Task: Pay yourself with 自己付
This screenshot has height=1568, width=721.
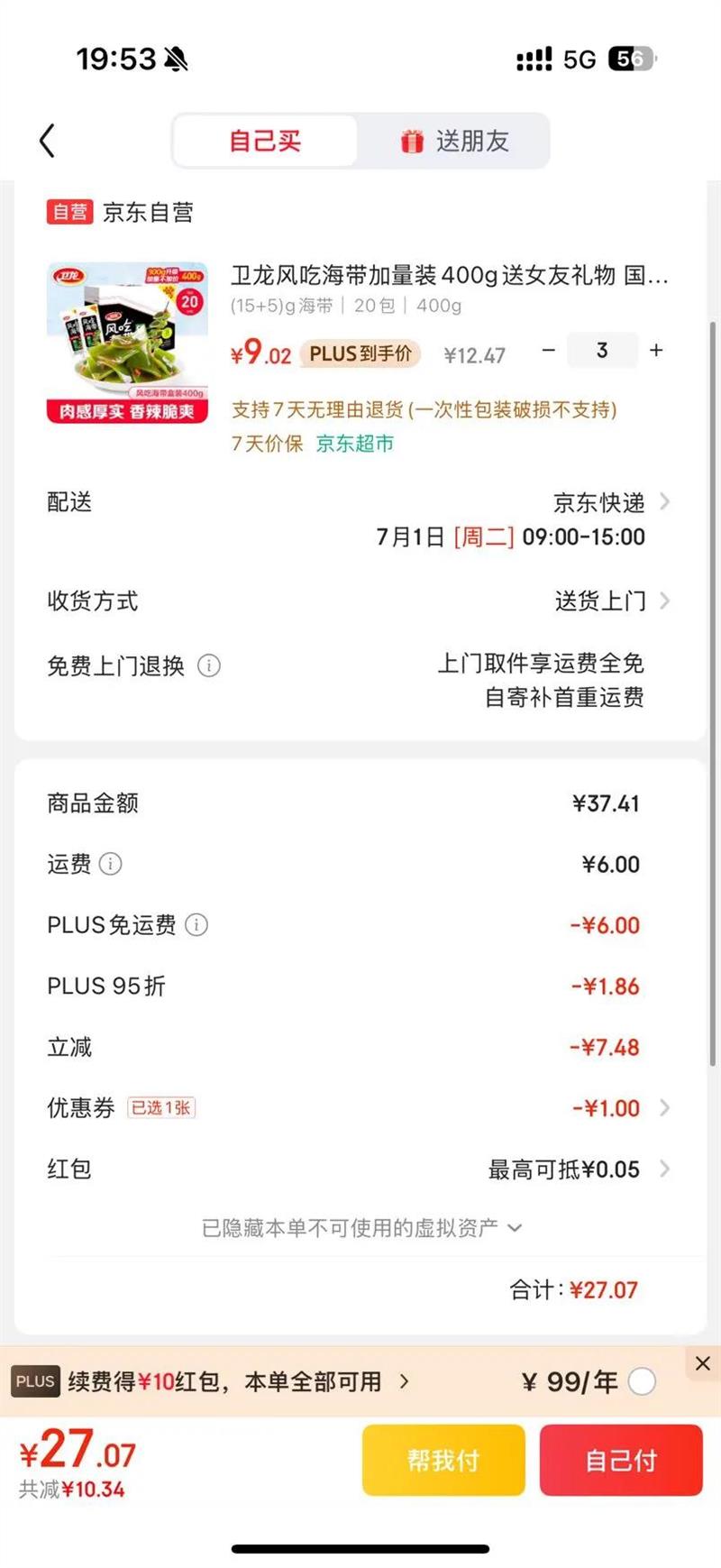Action: [x=621, y=1460]
